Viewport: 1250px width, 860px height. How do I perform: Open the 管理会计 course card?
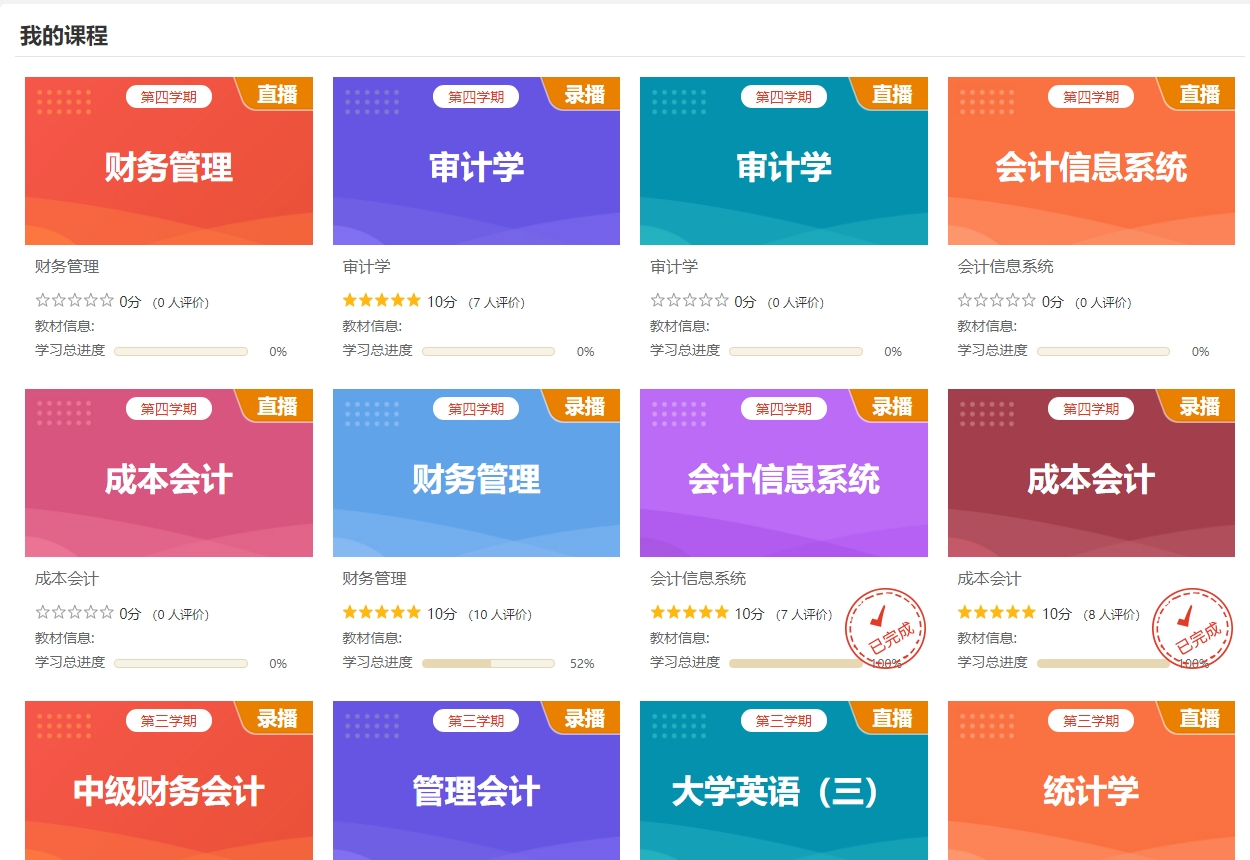pyautogui.click(x=476, y=785)
